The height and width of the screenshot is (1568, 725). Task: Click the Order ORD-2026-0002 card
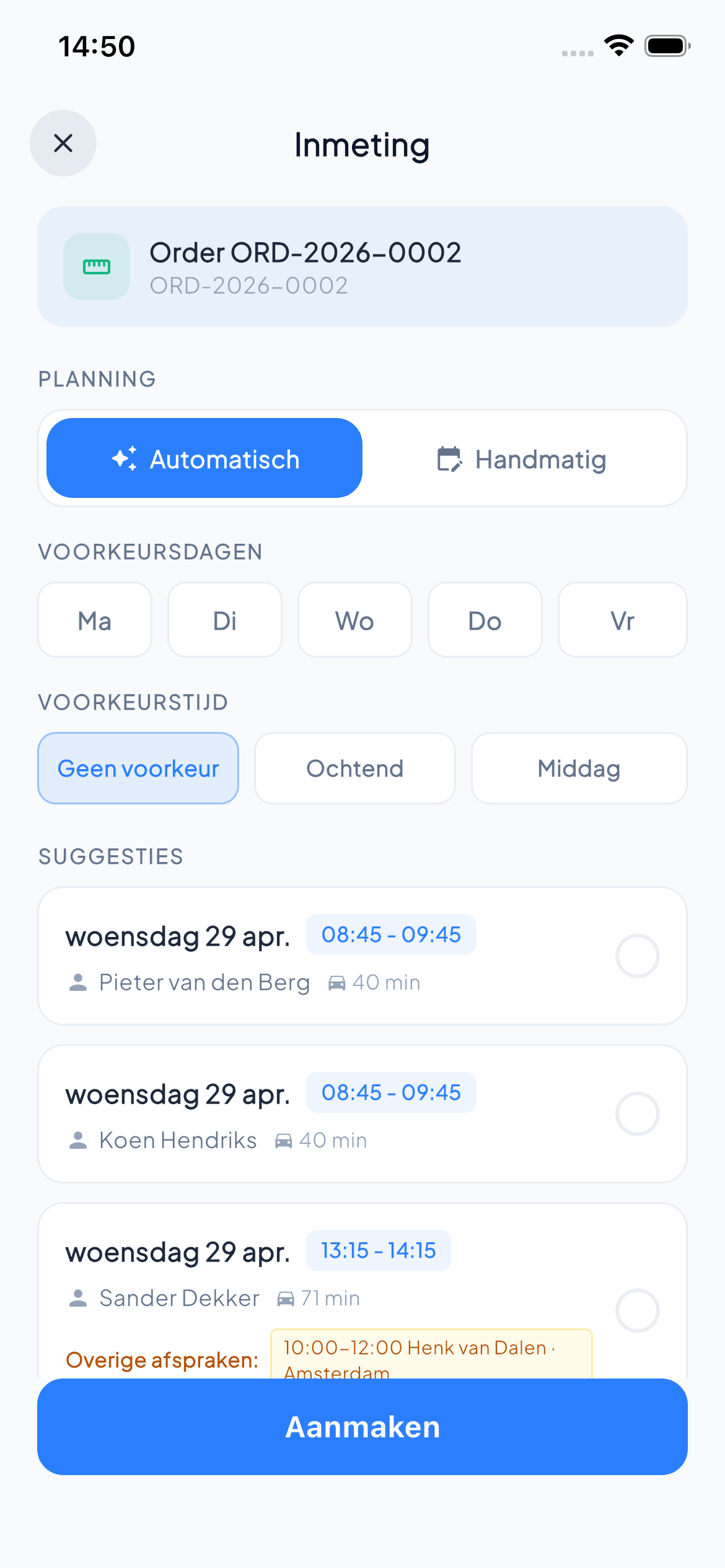point(362,266)
